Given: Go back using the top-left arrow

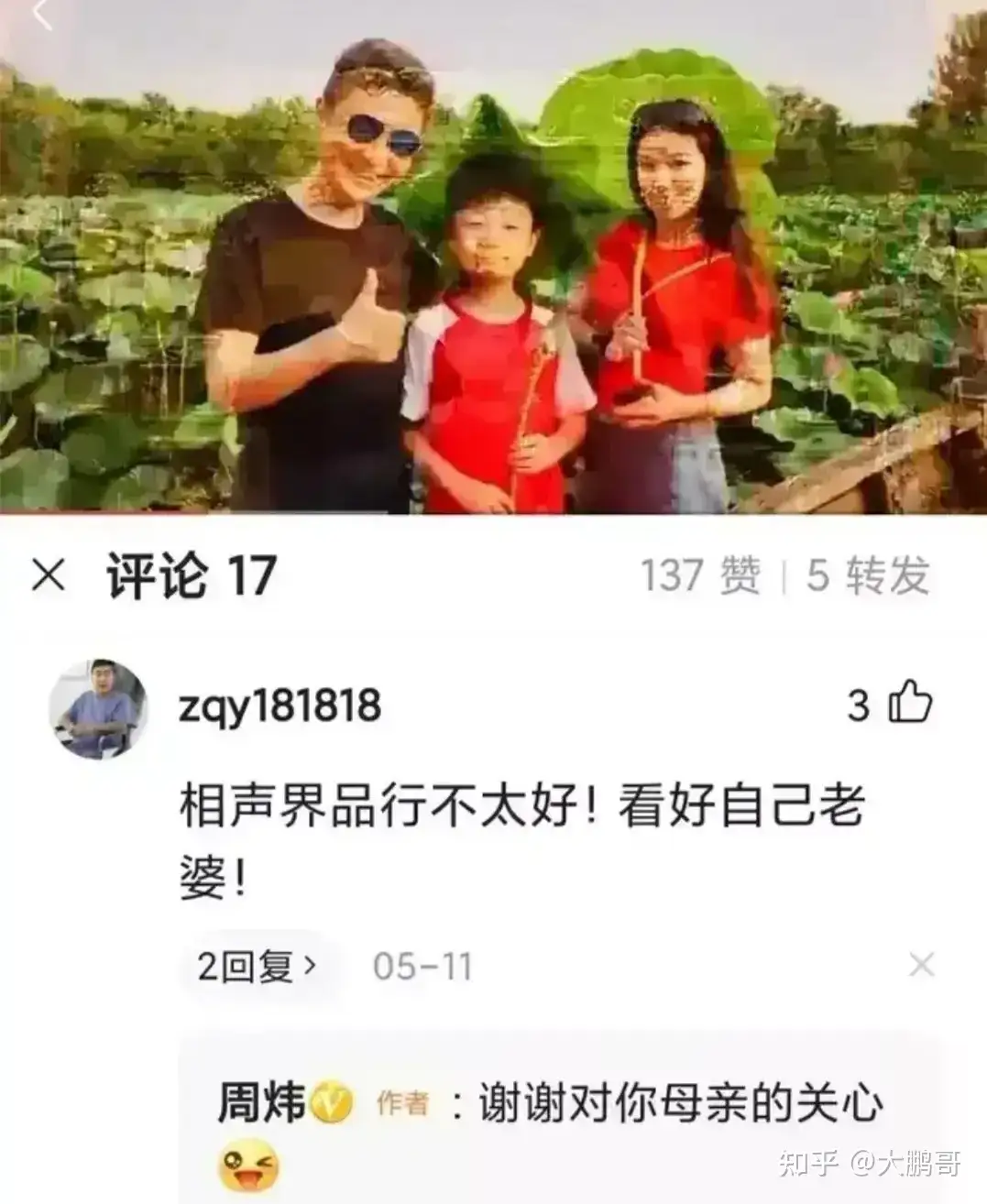Looking at the screenshot, I should point(42,15).
